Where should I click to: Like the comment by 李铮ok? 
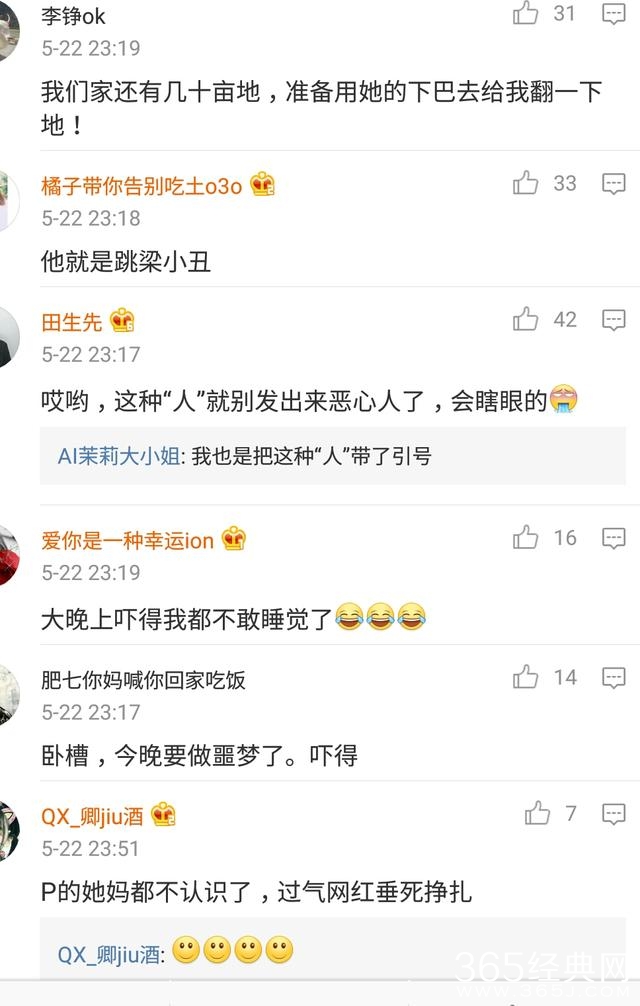pyautogui.click(x=526, y=13)
